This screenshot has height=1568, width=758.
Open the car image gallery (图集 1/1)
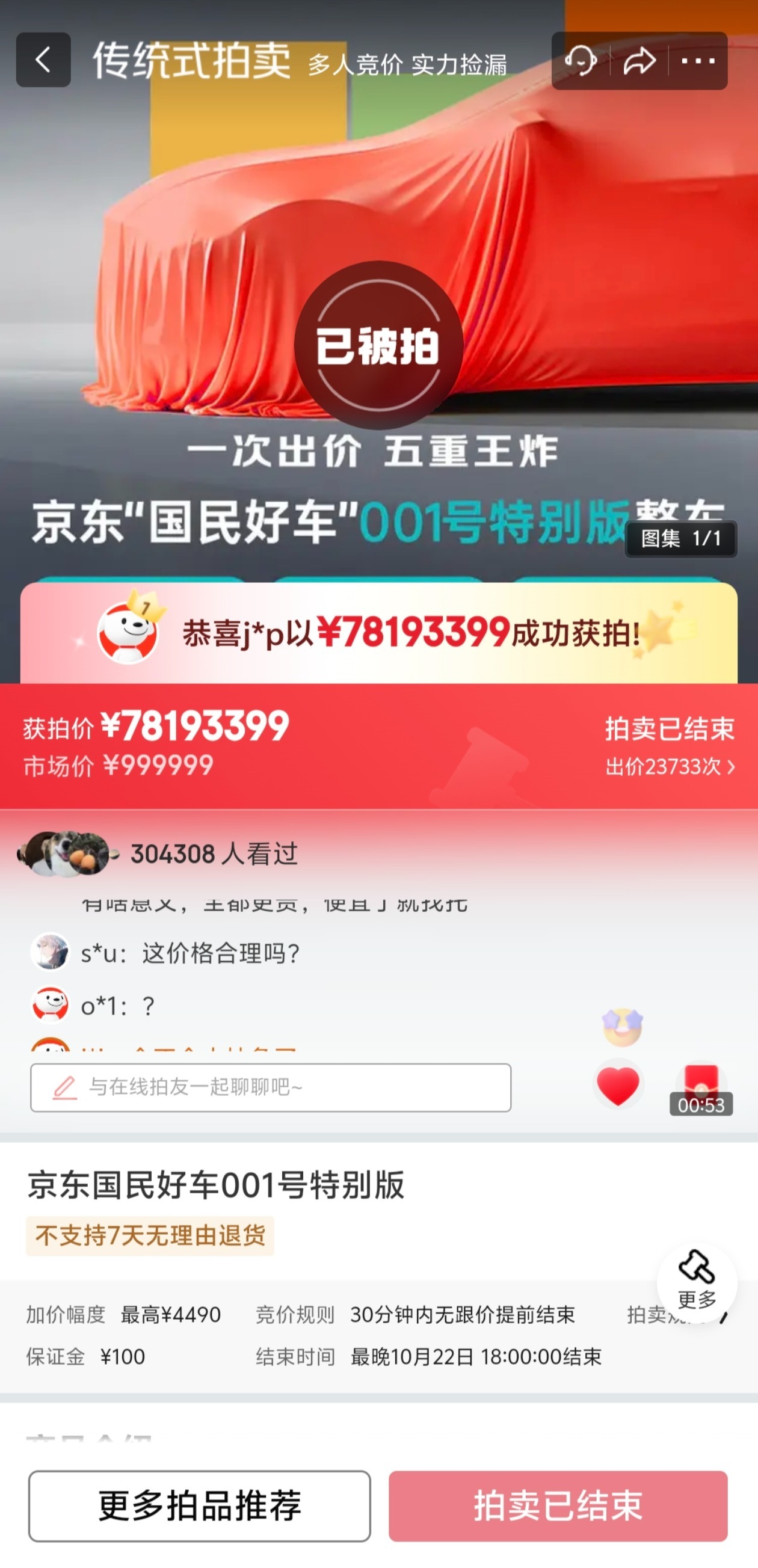(x=680, y=539)
